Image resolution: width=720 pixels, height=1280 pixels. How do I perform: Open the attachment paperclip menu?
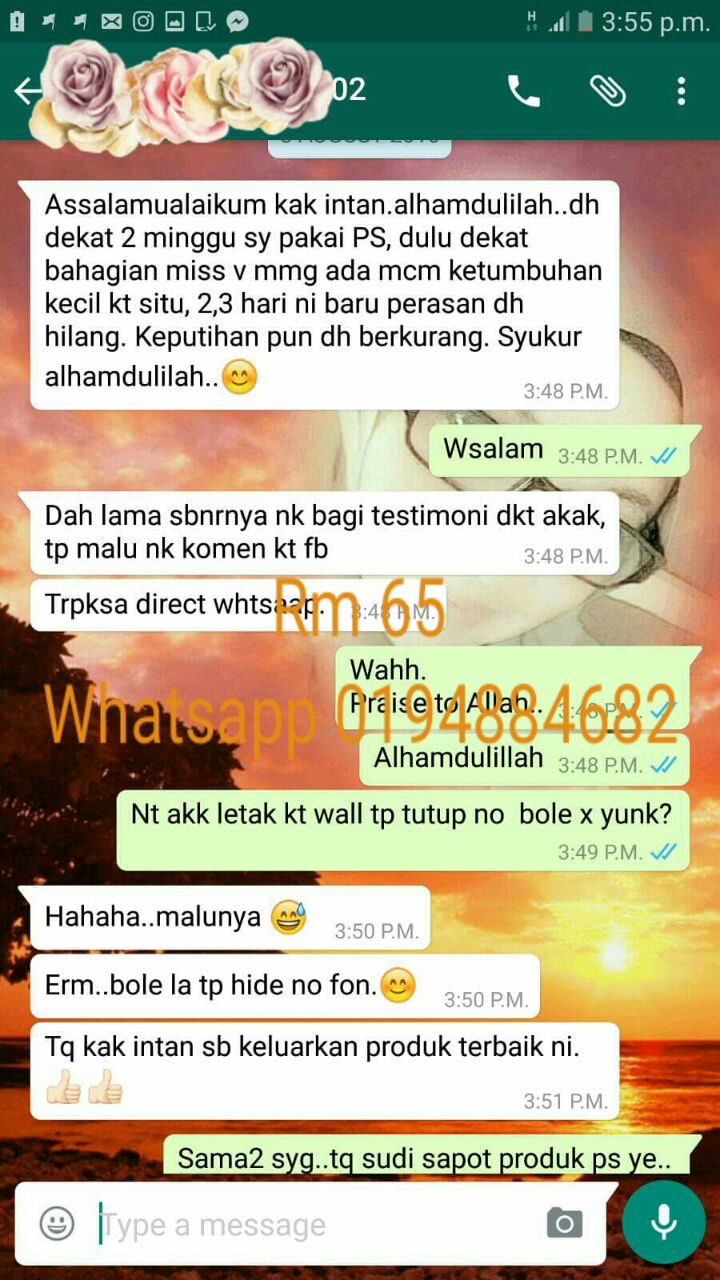coord(607,91)
